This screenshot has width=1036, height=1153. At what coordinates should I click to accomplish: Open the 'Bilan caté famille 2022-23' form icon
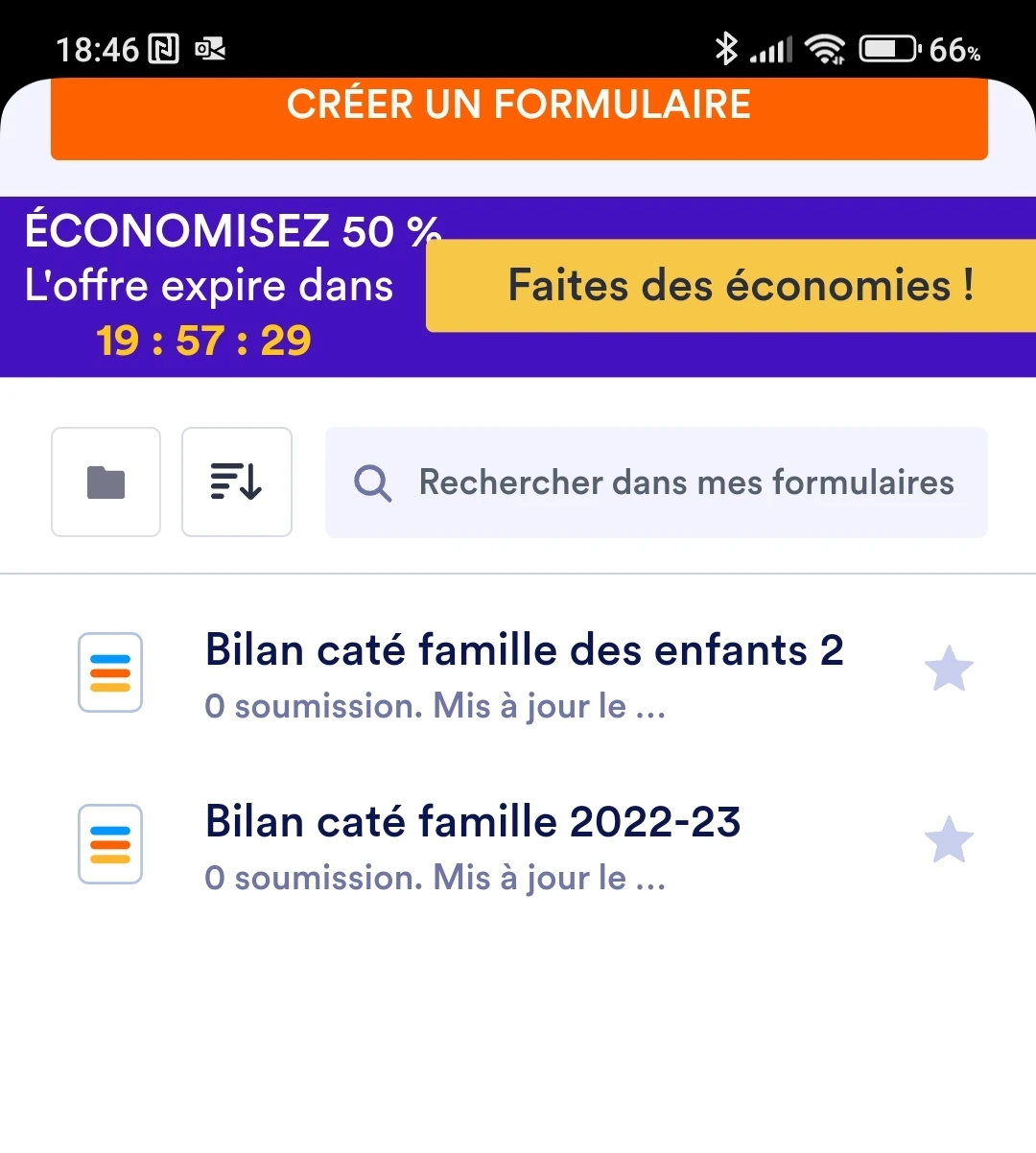(x=109, y=844)
